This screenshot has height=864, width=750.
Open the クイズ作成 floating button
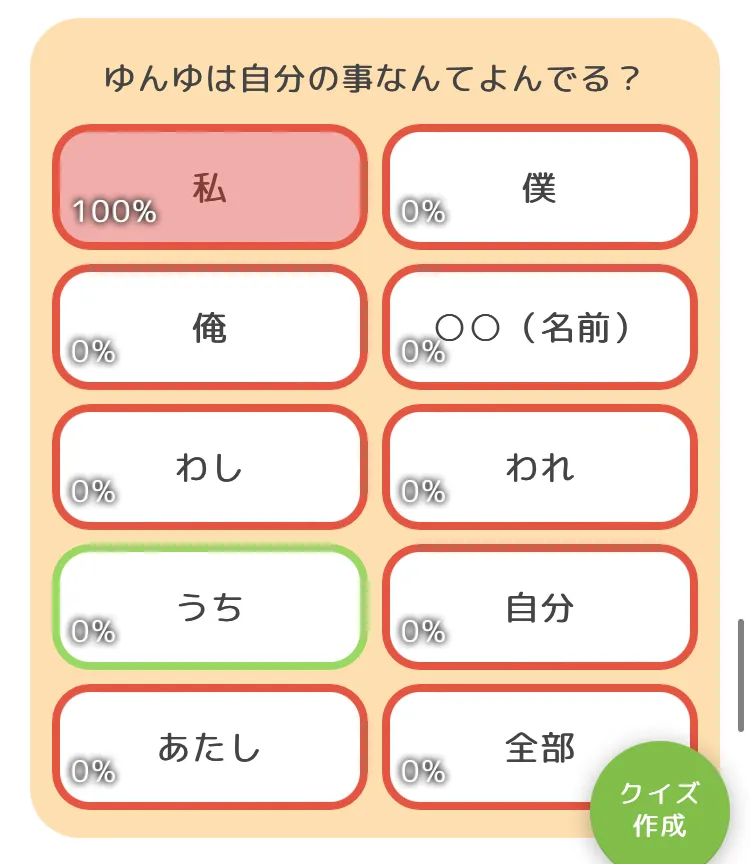660,810
